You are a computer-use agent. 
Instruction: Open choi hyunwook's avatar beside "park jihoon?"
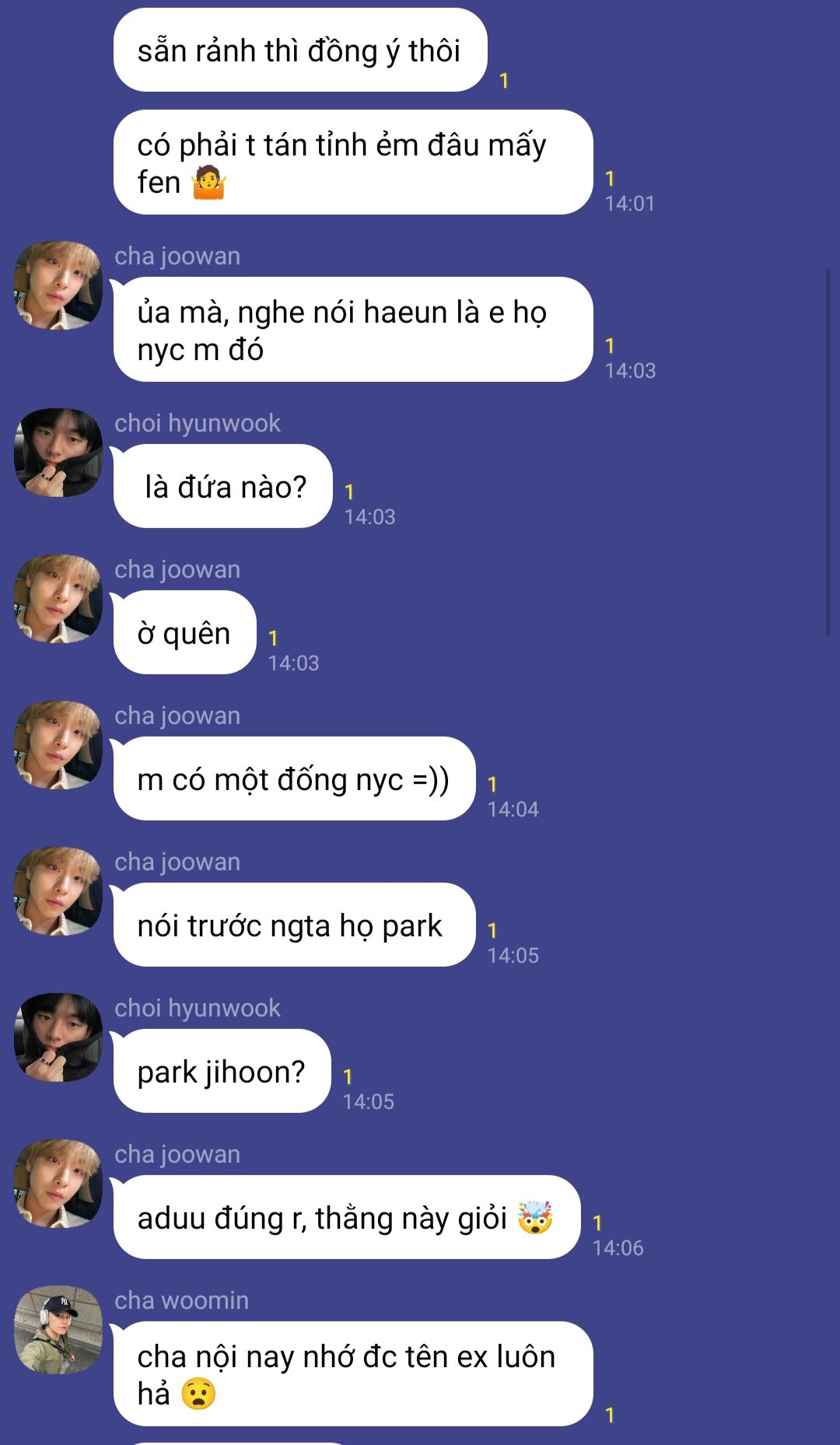(x=58, y=1037)
